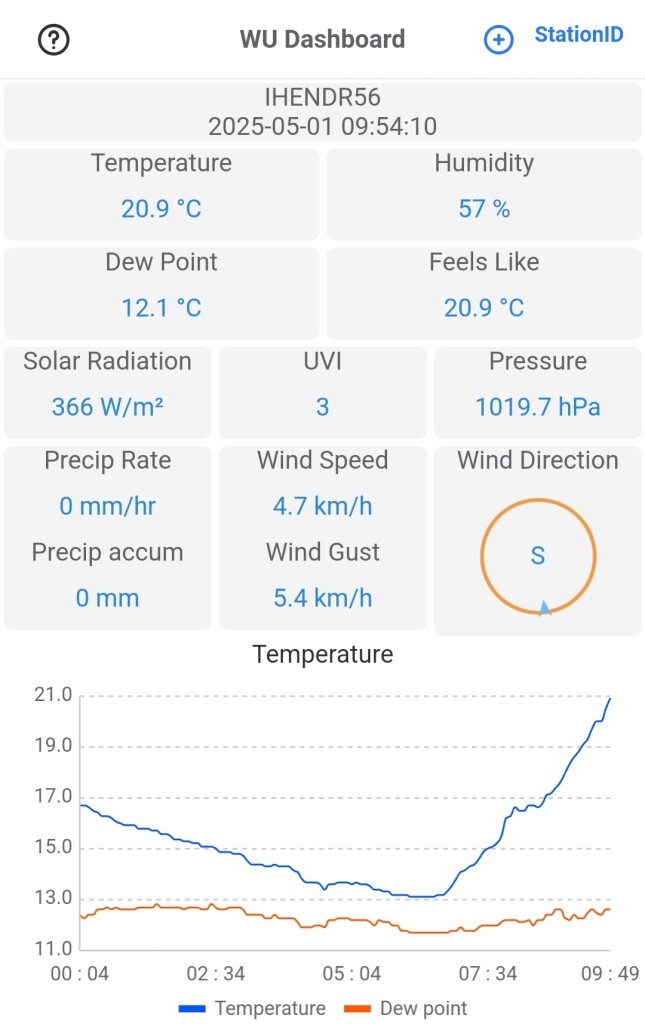The height and width of the screenshot is (1024, 645).
Task: Toggle the Dew point series in the legend
Action: (406, 1008)
